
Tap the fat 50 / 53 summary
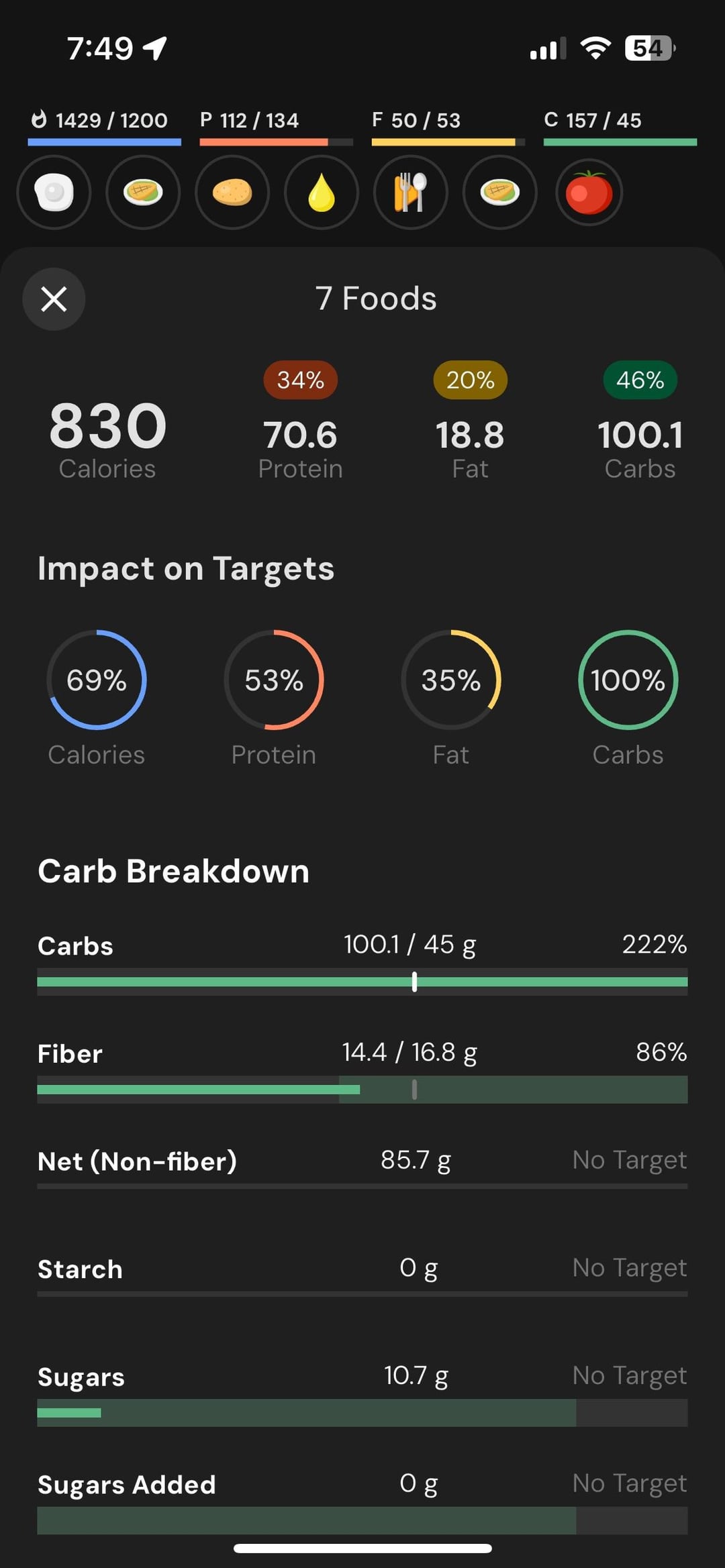click(448, 126)
